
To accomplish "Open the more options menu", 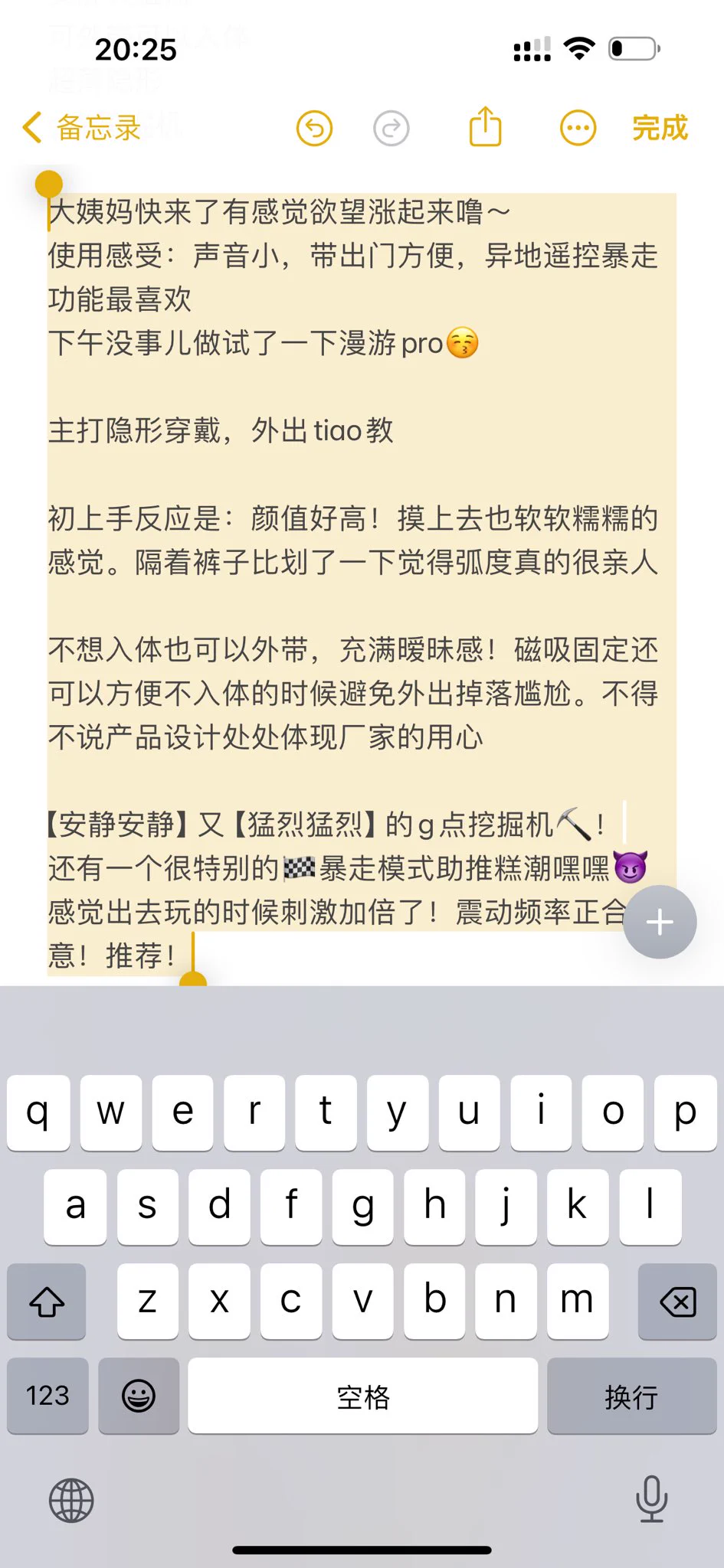I will tap(578, 128).
